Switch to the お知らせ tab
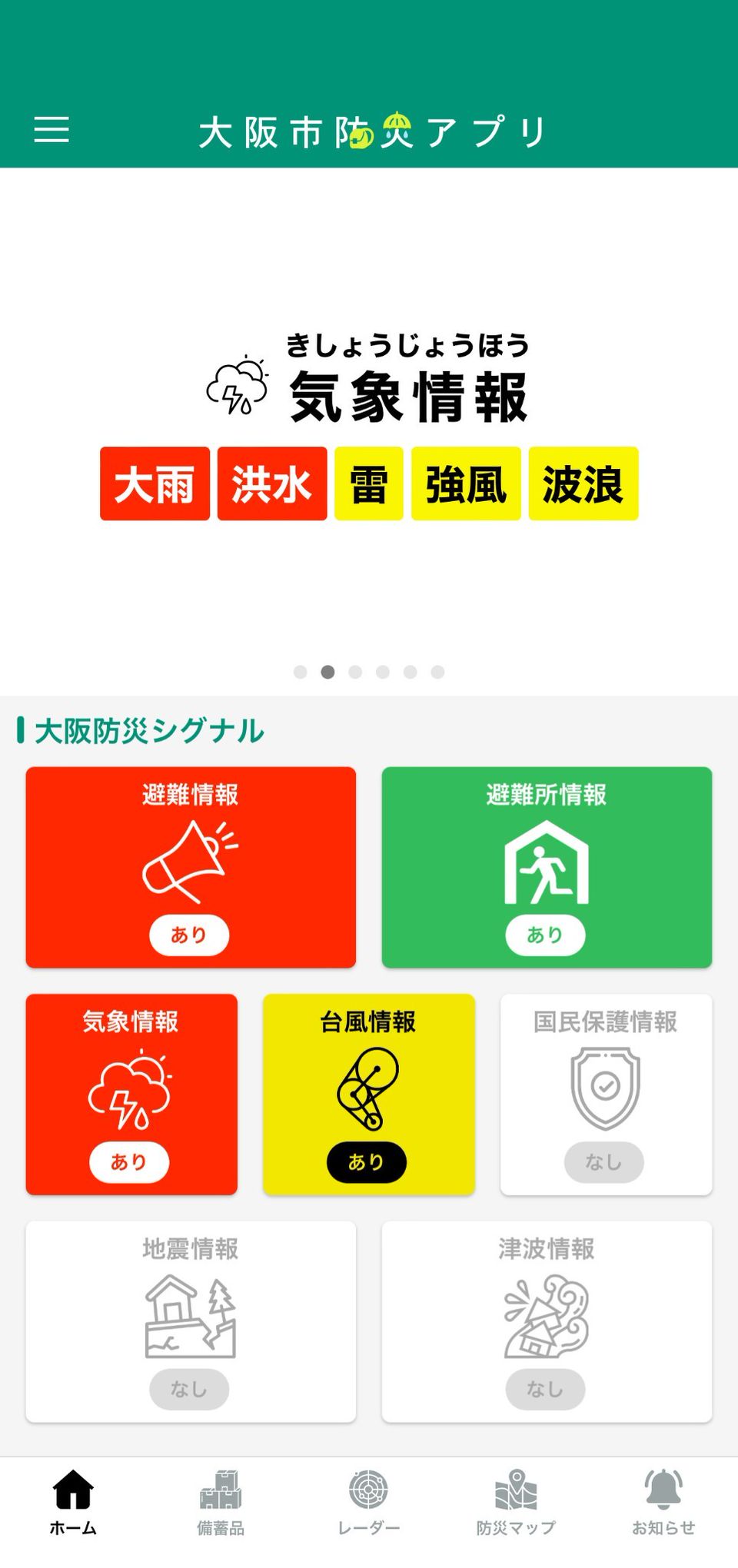The width and height of the screenshot is (738, 1568). click(663, 1503)
